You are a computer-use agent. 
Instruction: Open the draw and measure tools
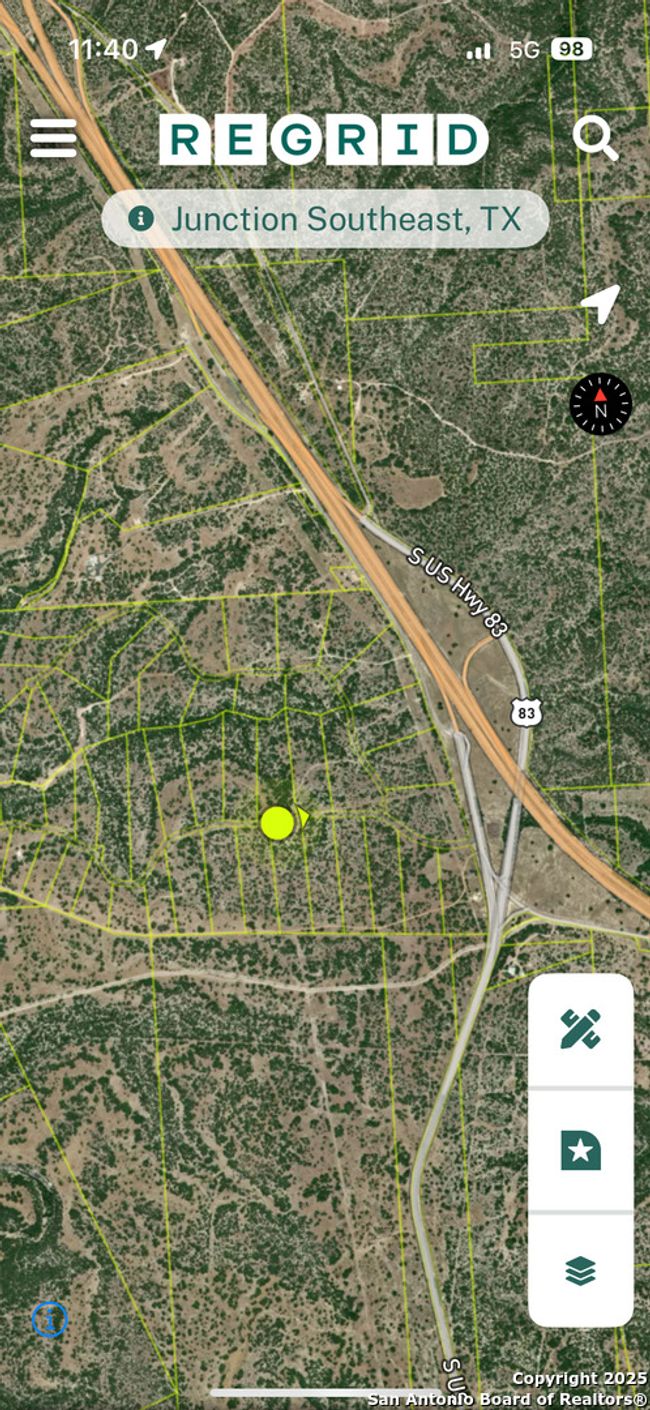pos(580,1030)
